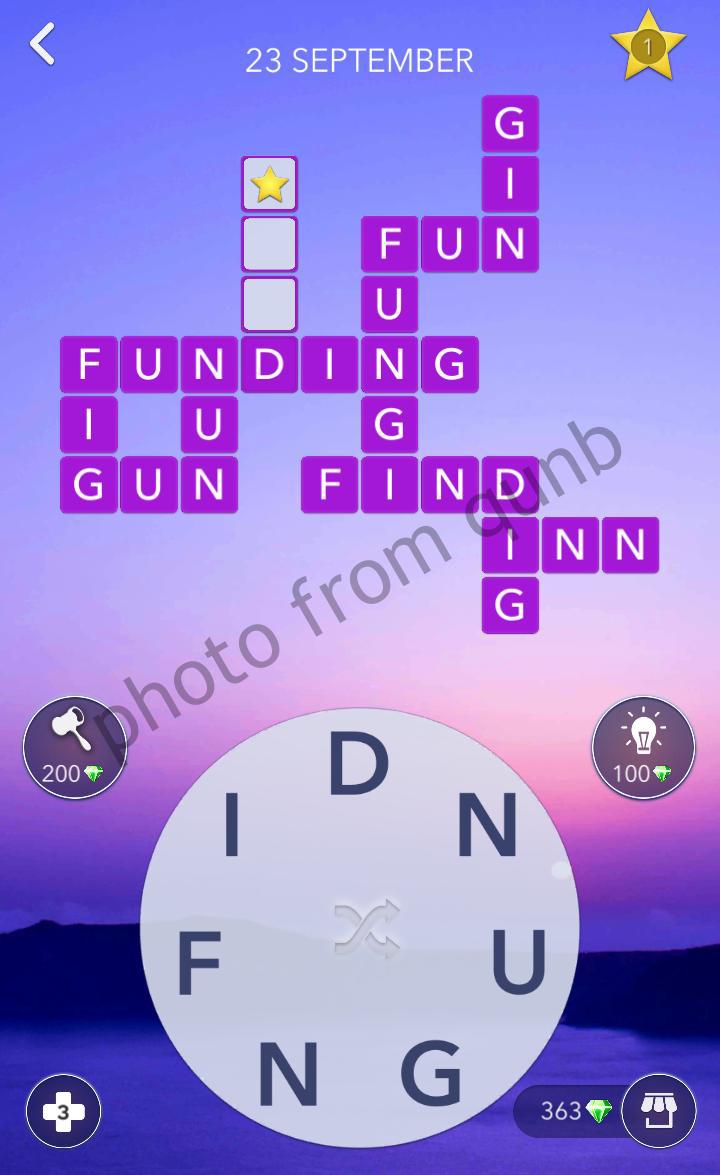720x1175 pixels.
Task: Shuffle the letters in the wheel
Action: (x=367, y=927)
